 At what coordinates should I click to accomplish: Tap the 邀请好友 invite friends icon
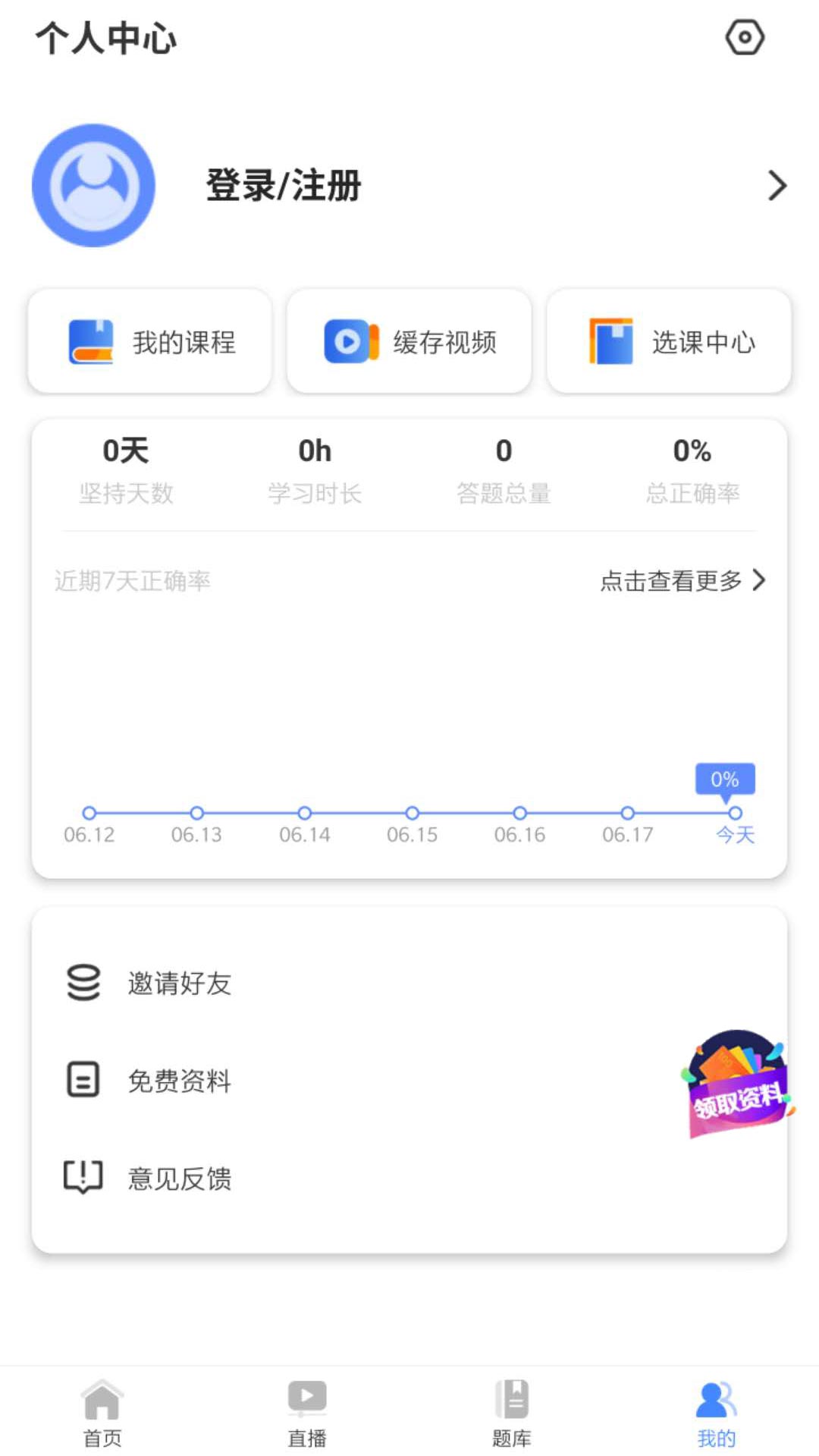[x=82, y=984]
